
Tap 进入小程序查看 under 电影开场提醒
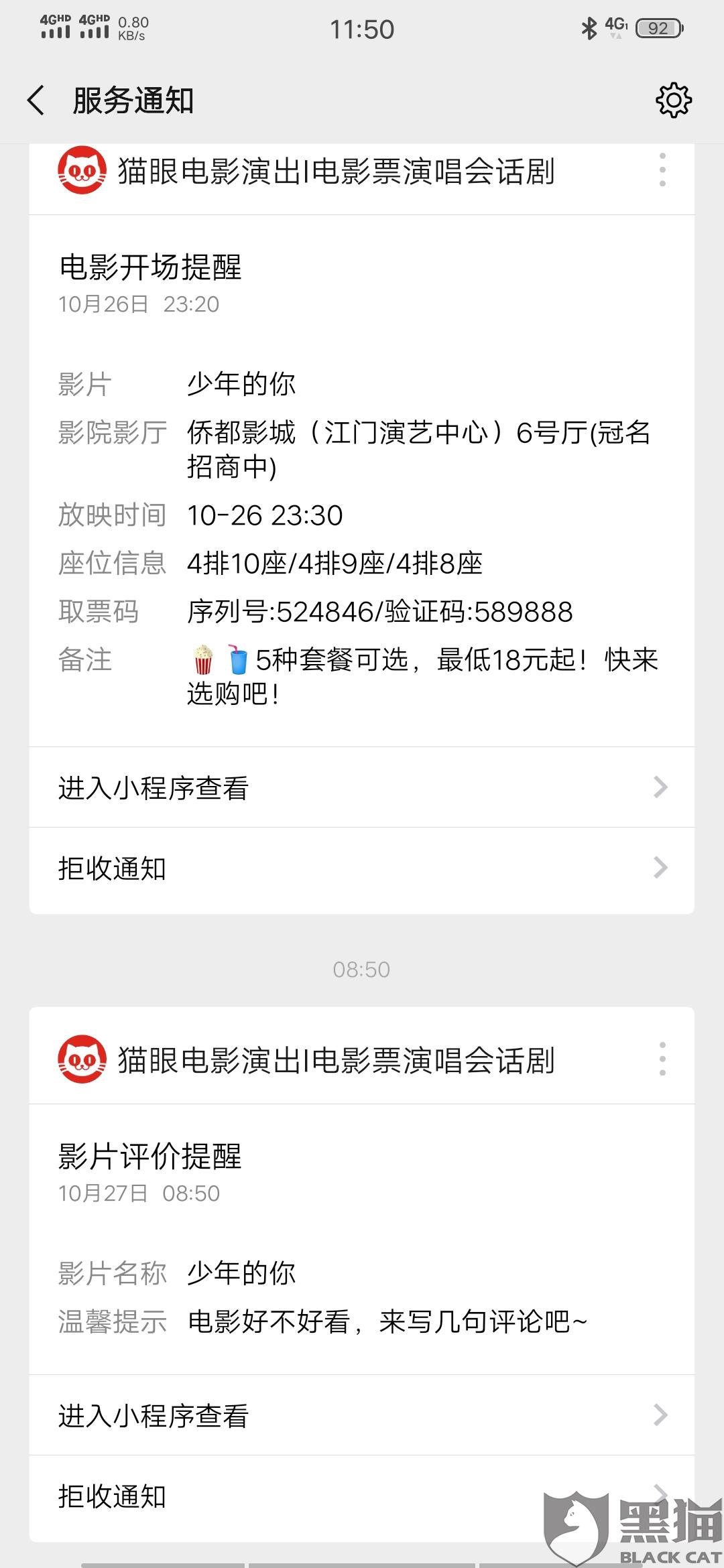tap(362, 787)
